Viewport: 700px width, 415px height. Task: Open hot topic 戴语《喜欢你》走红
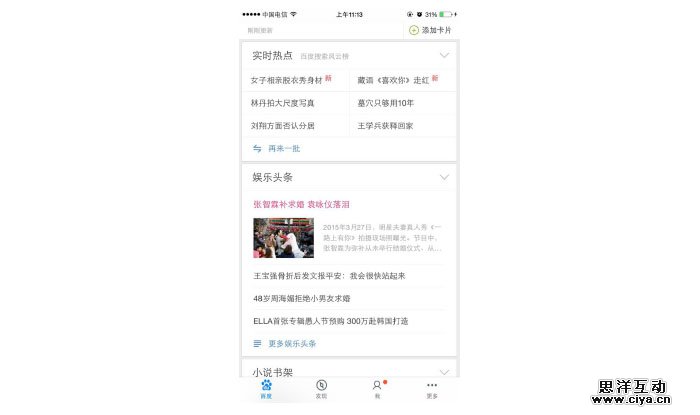coord(400,80)
